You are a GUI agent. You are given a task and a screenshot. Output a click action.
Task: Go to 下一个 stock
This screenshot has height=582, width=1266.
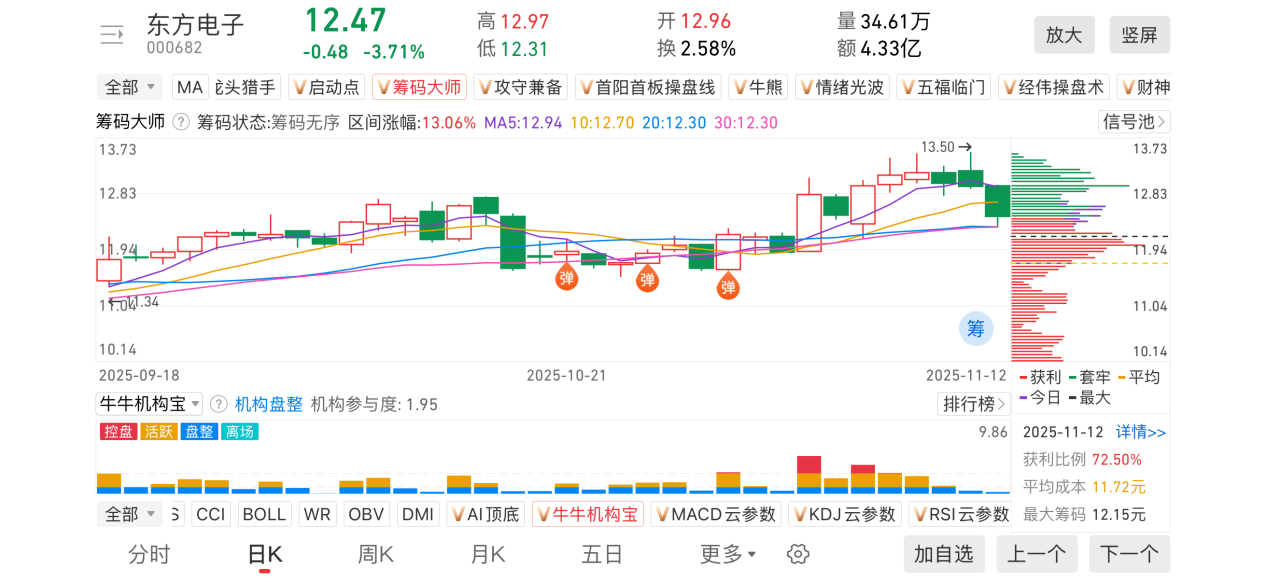pyautogui.click(x=1129, y=554)
